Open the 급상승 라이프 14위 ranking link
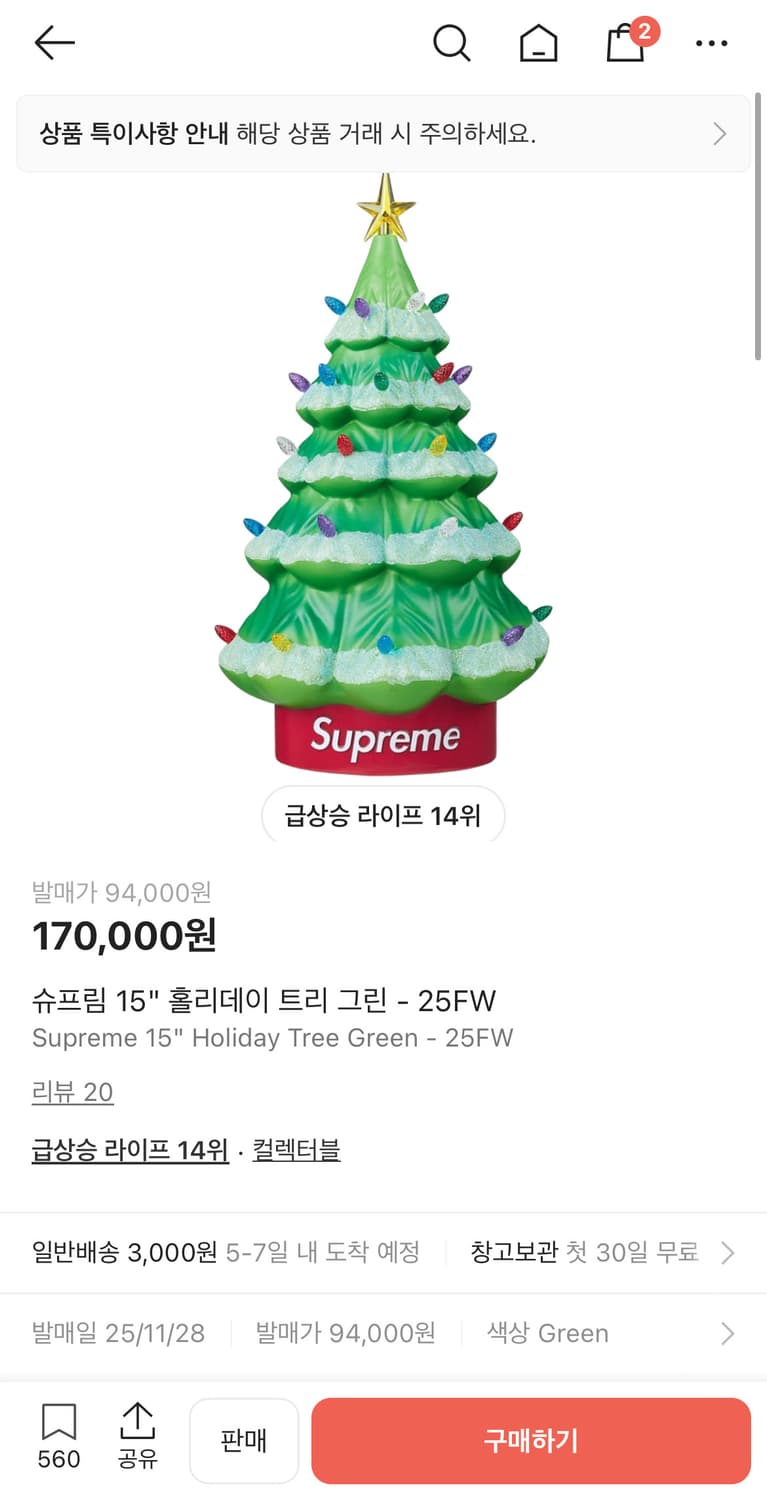 (x=130, y=1150)
